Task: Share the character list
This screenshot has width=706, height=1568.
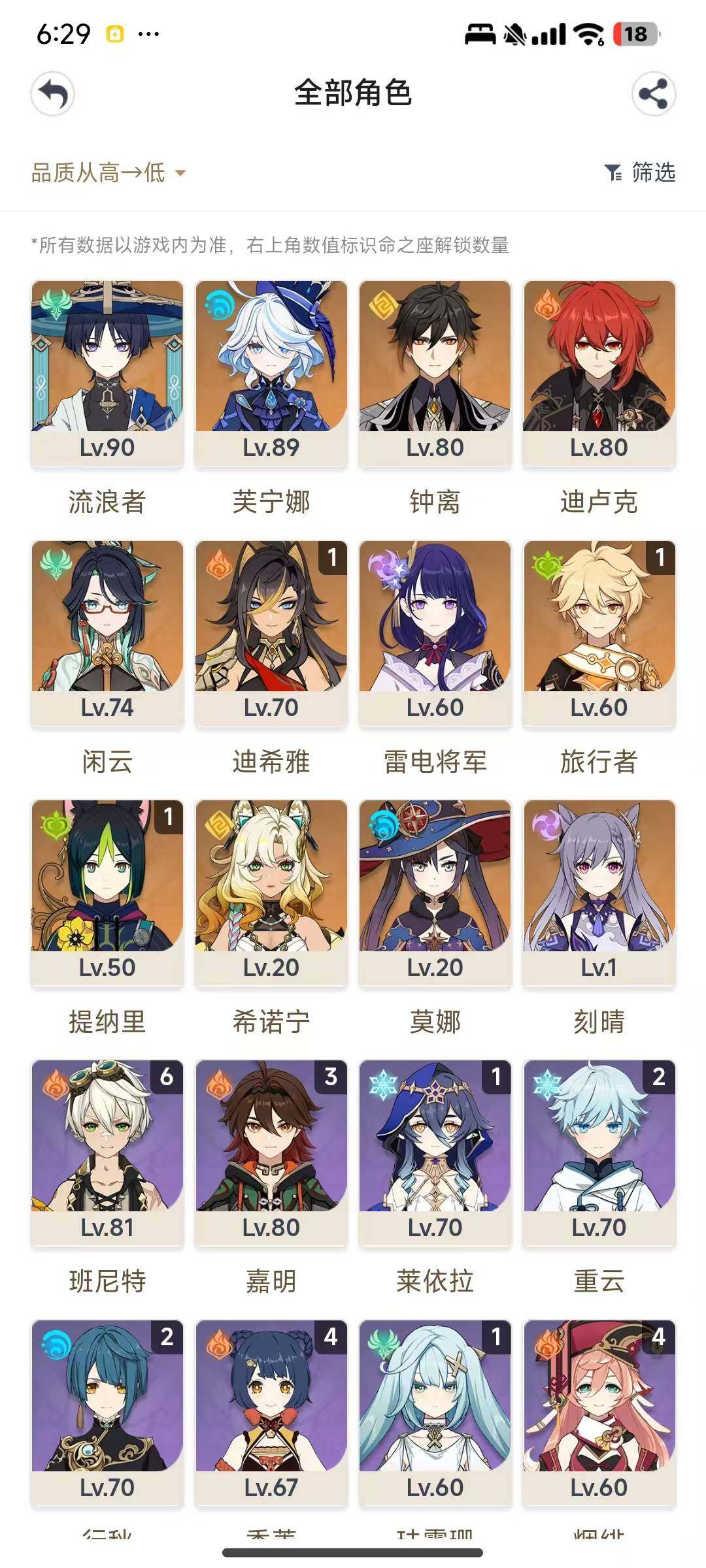Action: [x=653, y=94]
